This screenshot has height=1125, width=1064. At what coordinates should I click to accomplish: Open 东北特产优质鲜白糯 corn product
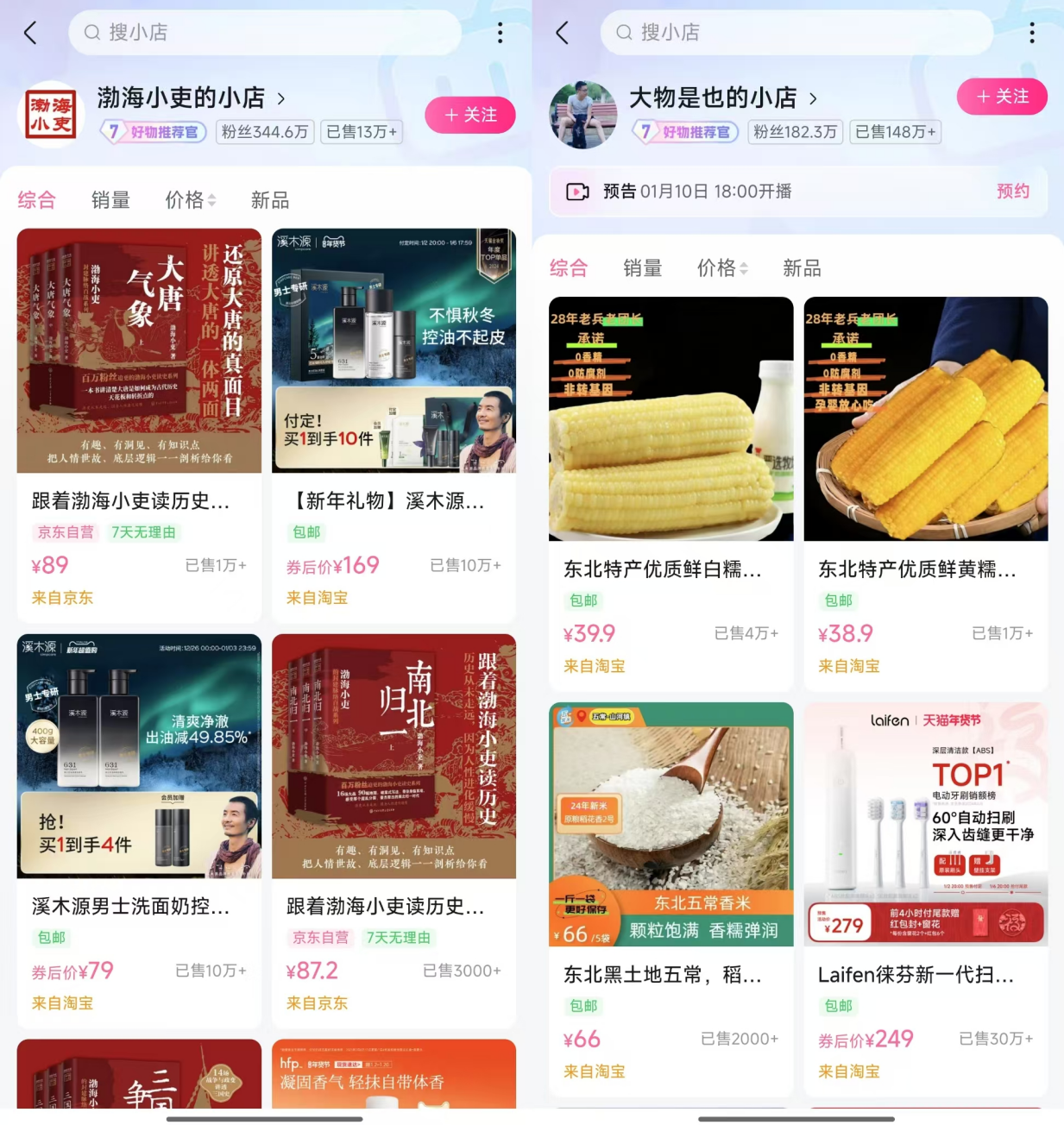click(671, 493)
